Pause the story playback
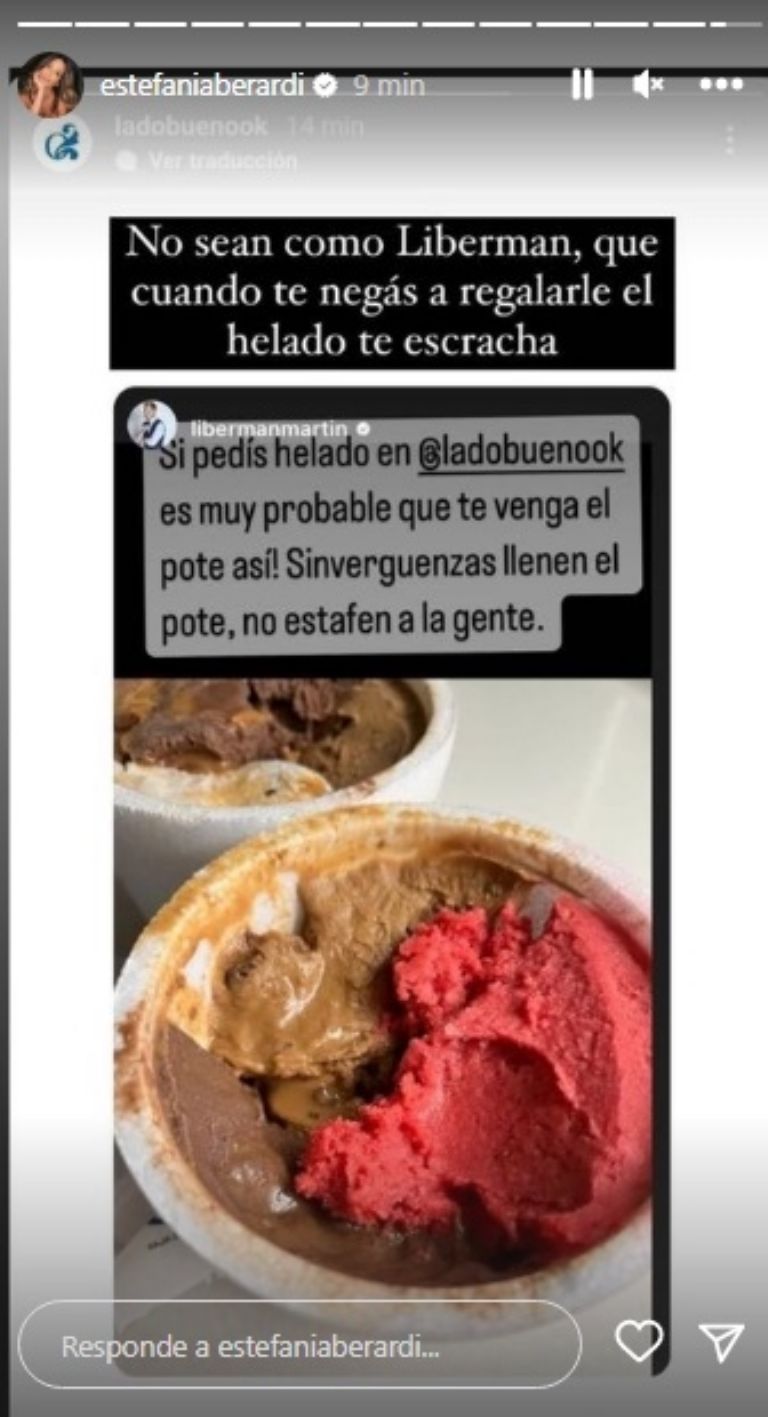 click(581, 86)
